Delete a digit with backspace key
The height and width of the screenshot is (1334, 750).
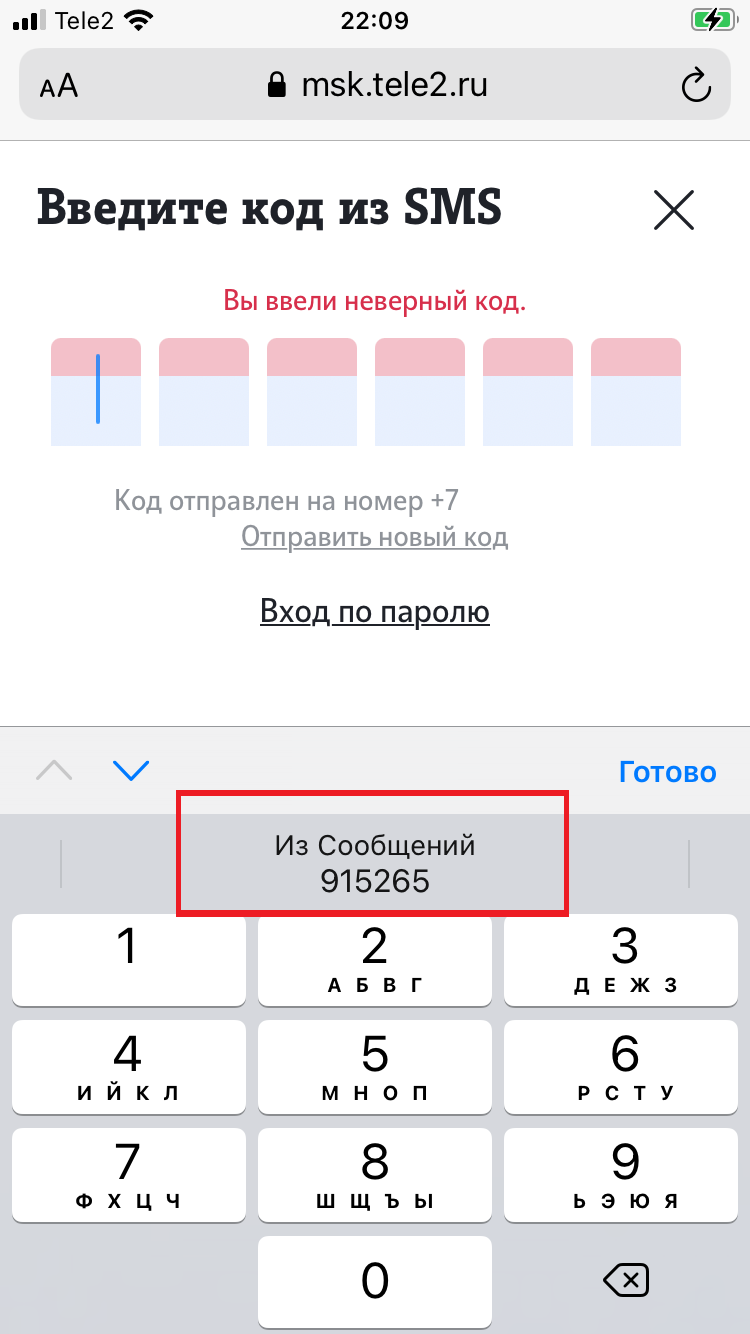pyautogui.click(x=625, y=1278)
